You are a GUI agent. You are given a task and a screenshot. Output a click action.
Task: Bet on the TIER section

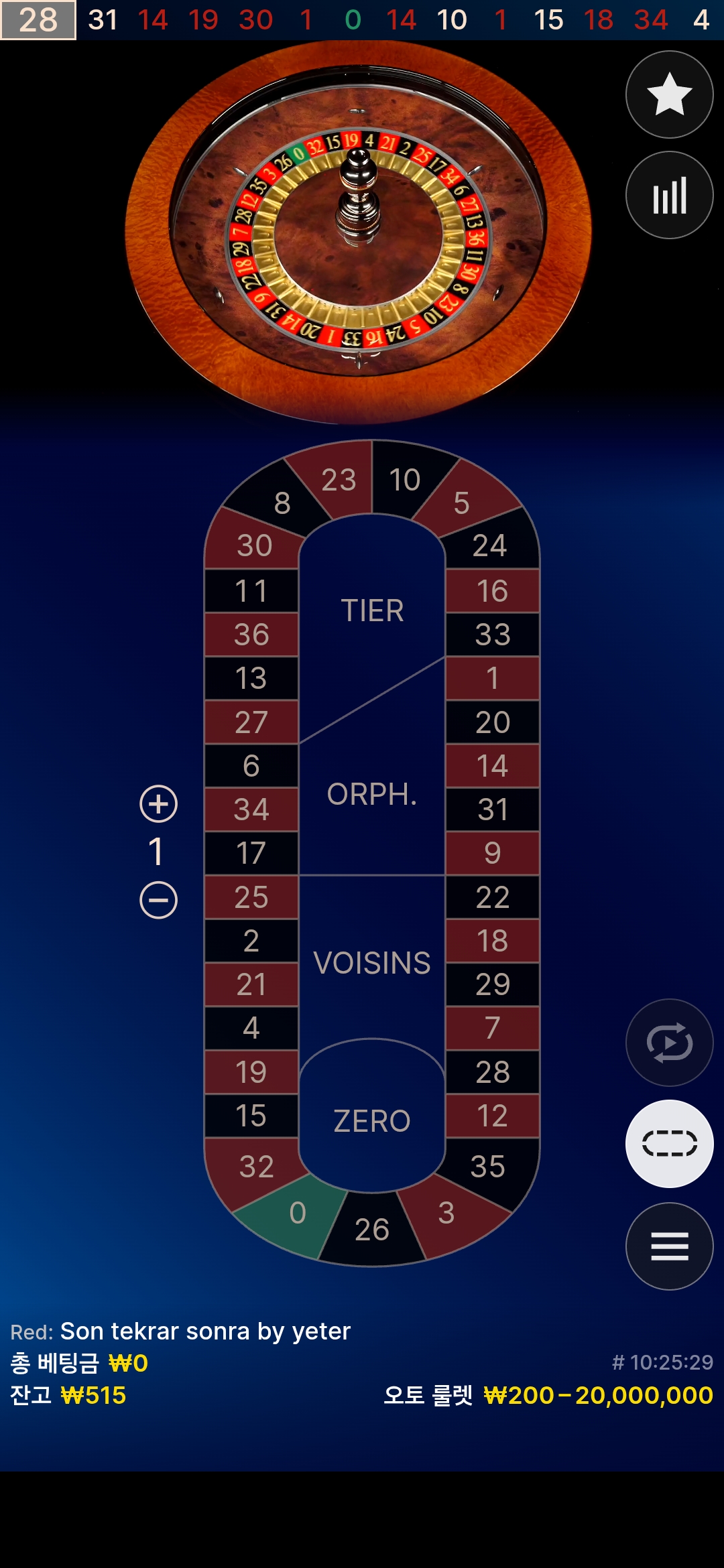(372, 610)
